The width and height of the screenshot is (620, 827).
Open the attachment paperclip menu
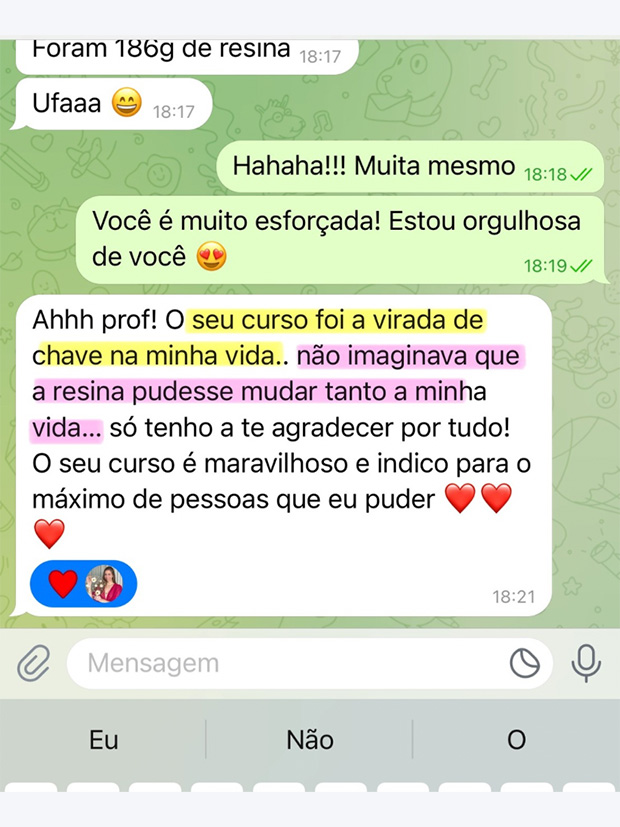tap(34, 662)
